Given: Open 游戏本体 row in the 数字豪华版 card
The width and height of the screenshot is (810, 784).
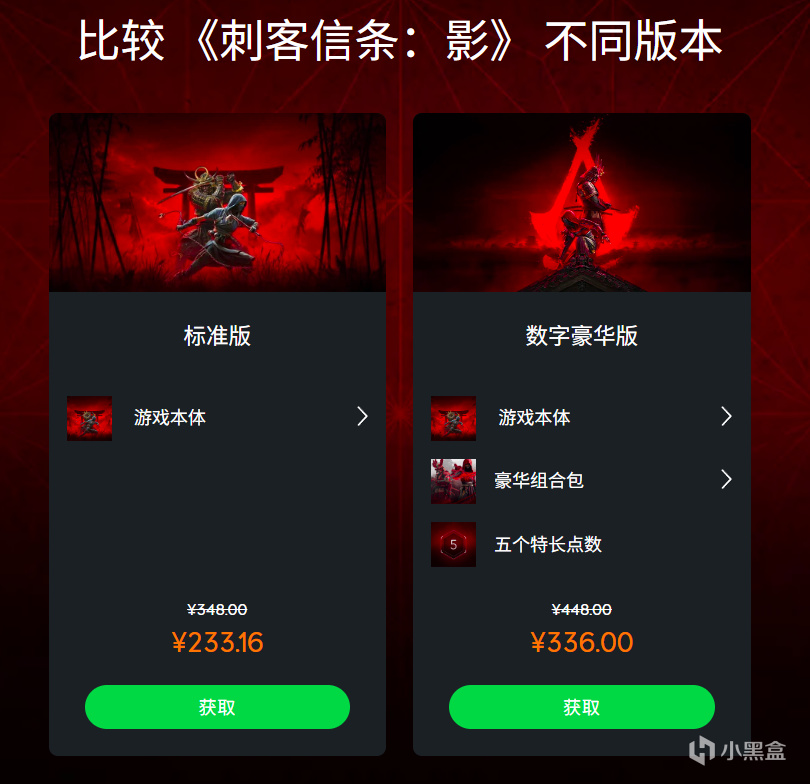Looking at the screenshot, I should pos(582,418).
